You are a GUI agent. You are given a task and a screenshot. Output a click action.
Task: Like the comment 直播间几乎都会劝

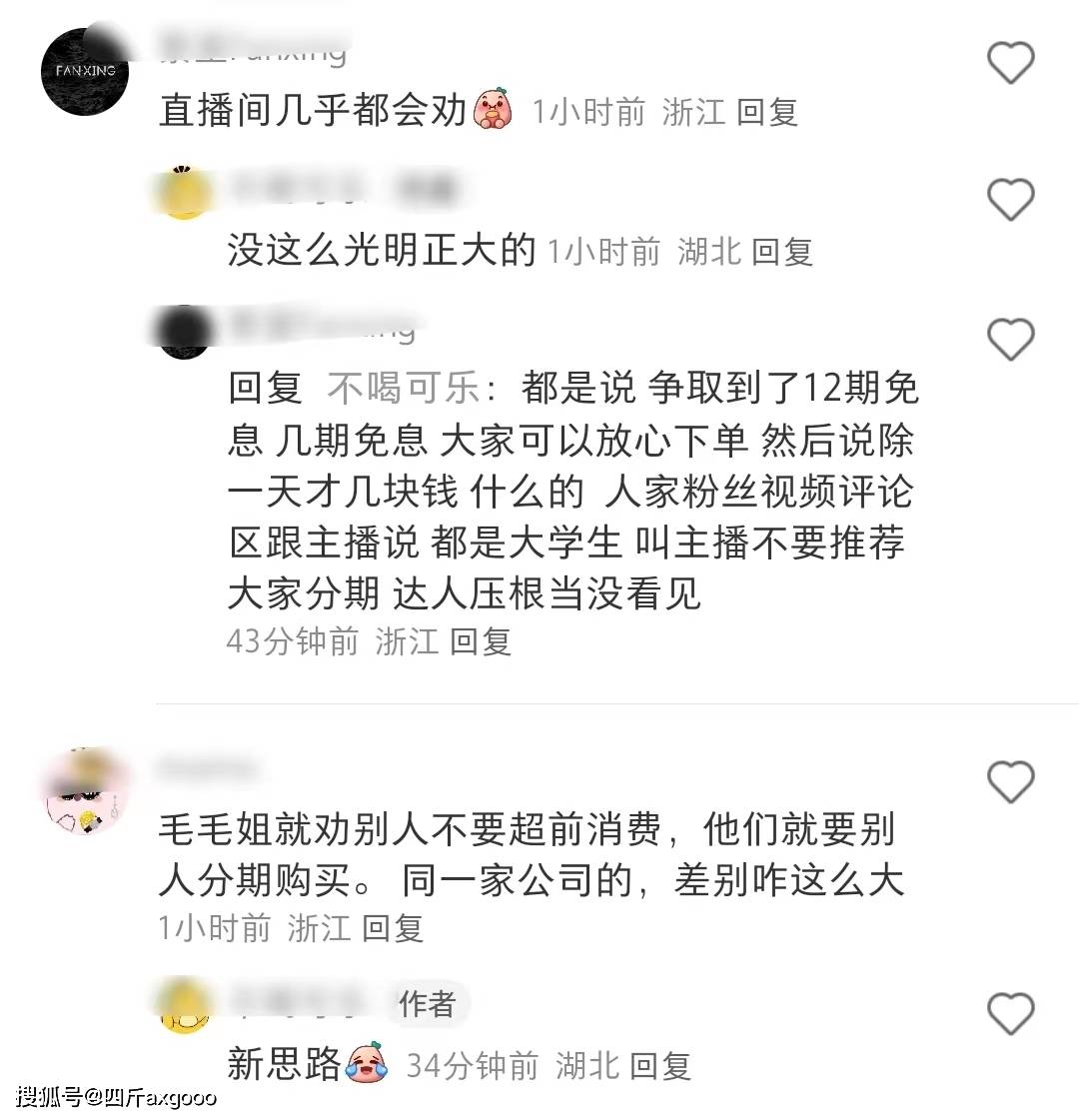point(1010,64)
